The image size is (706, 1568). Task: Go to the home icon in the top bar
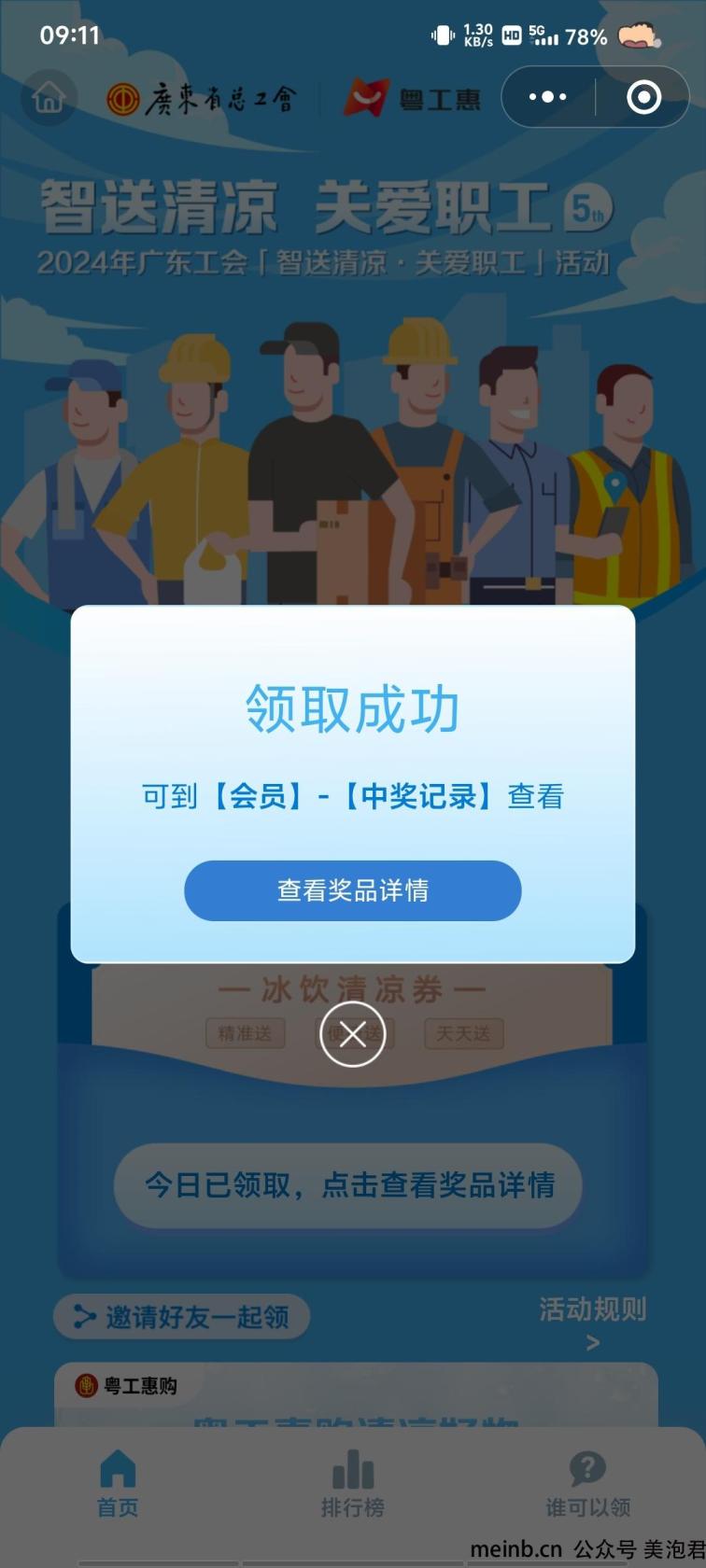click(49, 97)
